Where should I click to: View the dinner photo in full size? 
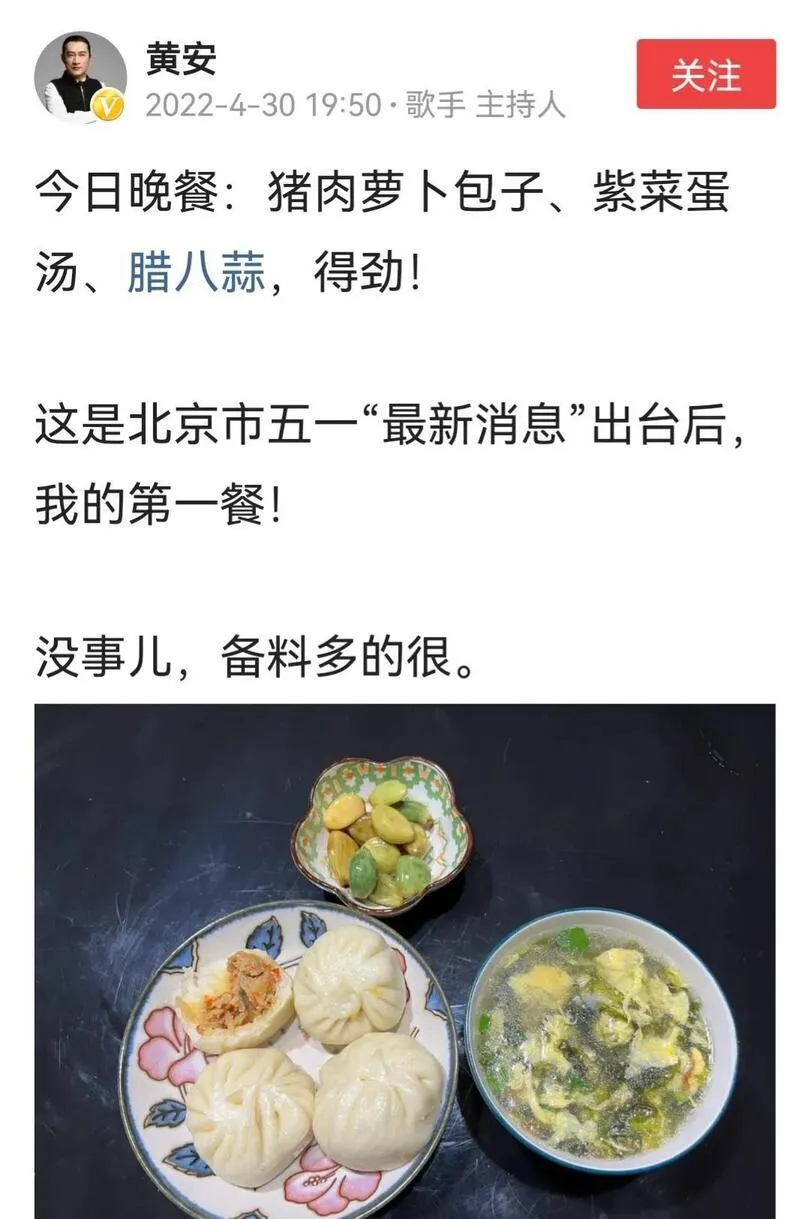[404, 960]
